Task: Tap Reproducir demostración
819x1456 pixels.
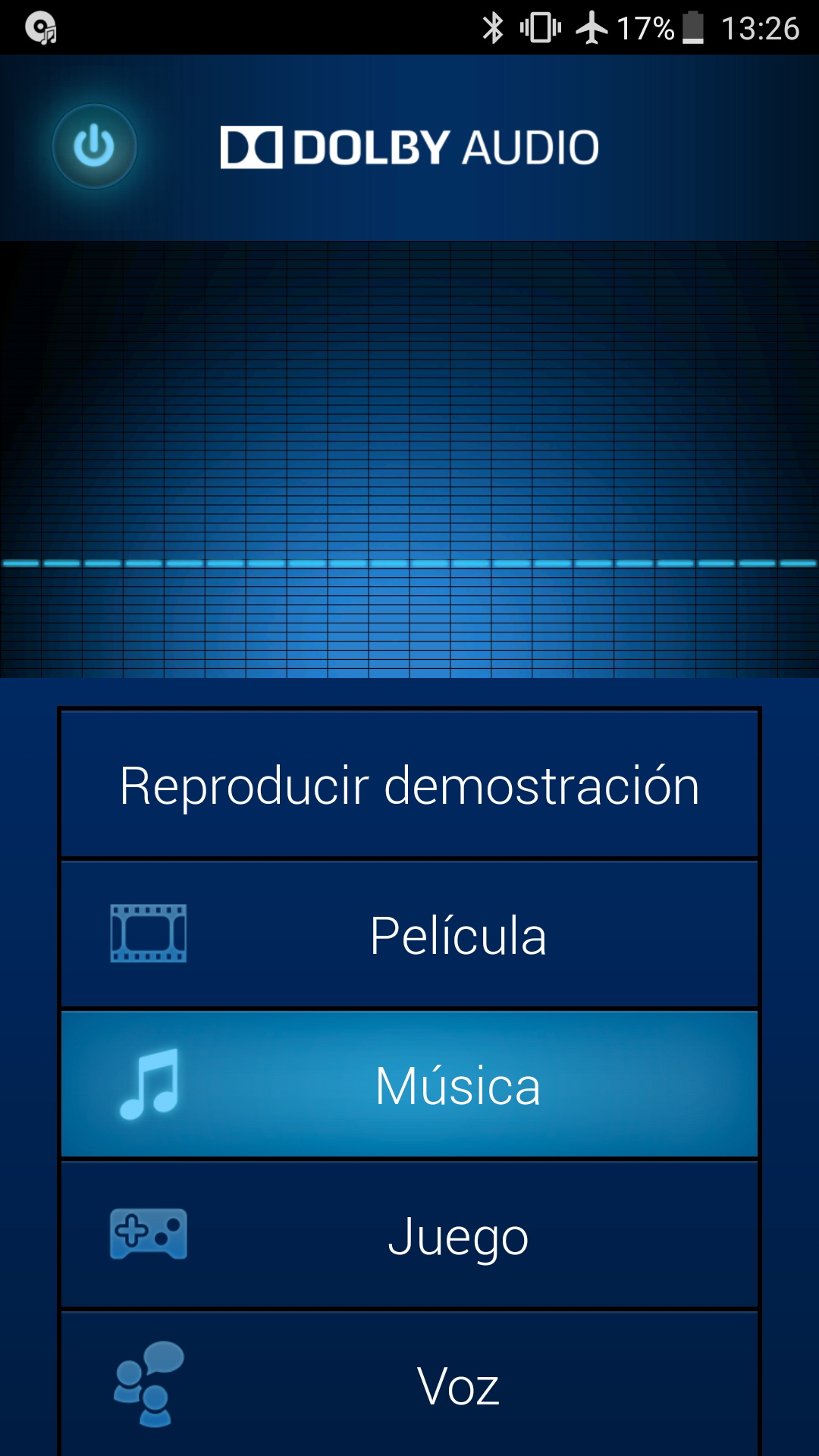Action: 409,784
